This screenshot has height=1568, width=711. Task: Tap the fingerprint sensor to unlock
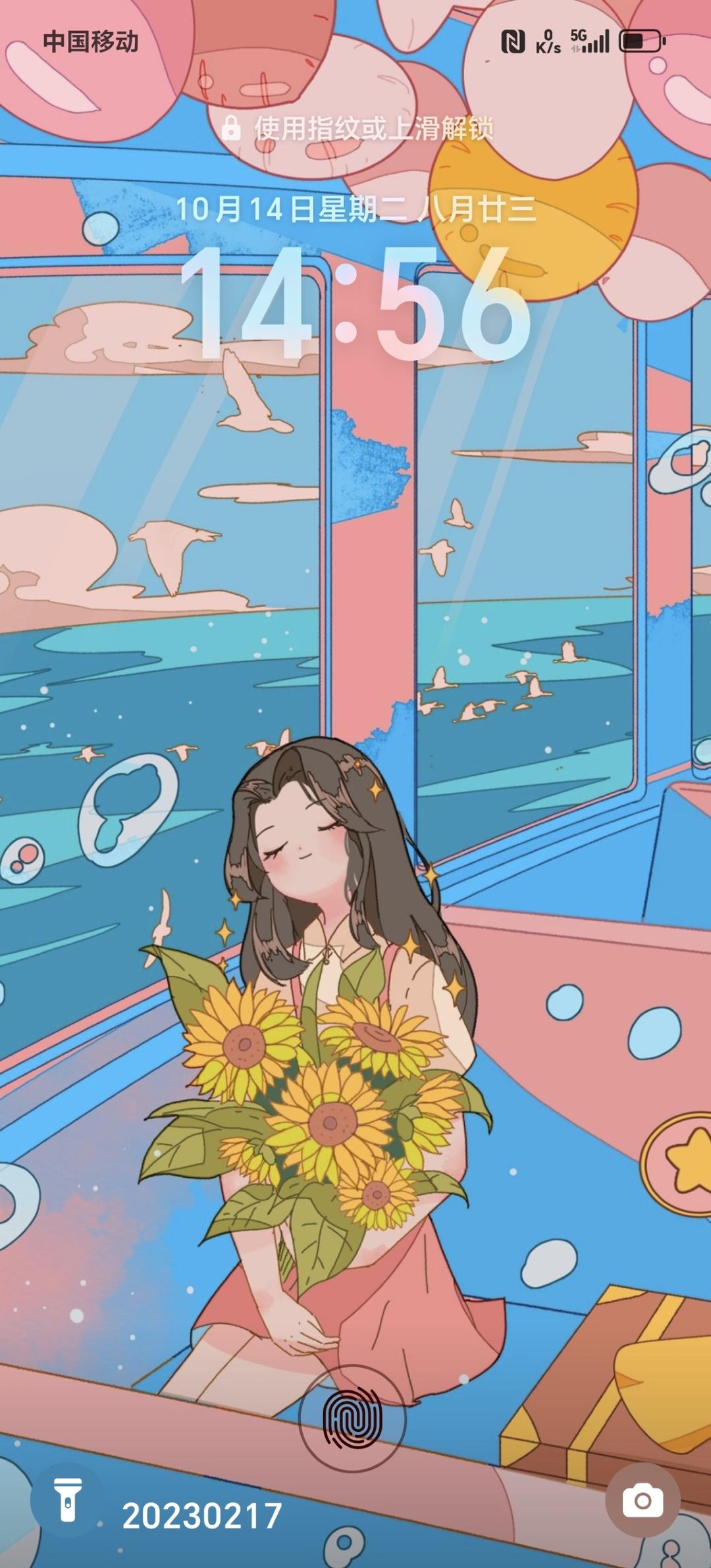pos(352,1418)
